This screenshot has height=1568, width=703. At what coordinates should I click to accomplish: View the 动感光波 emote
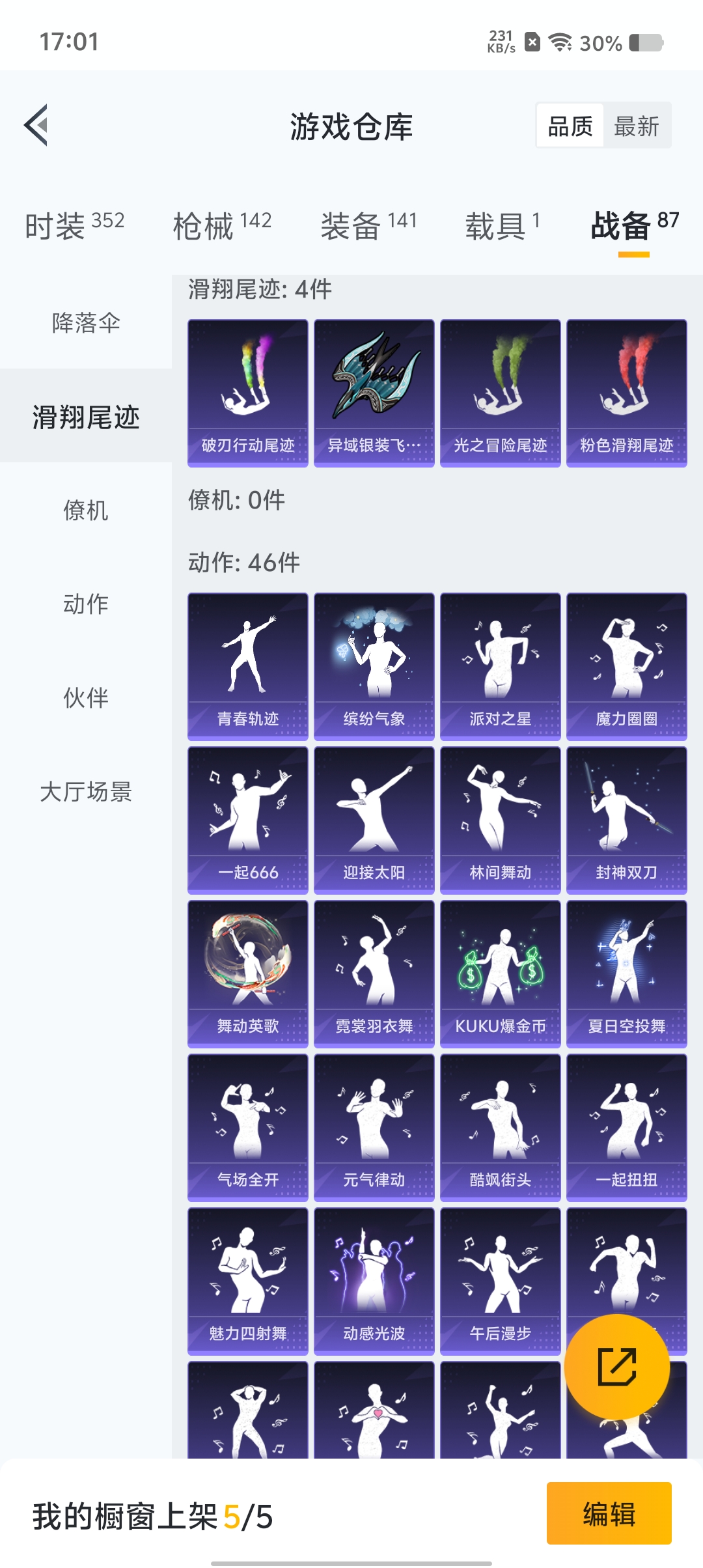[x=374, y=1281]
